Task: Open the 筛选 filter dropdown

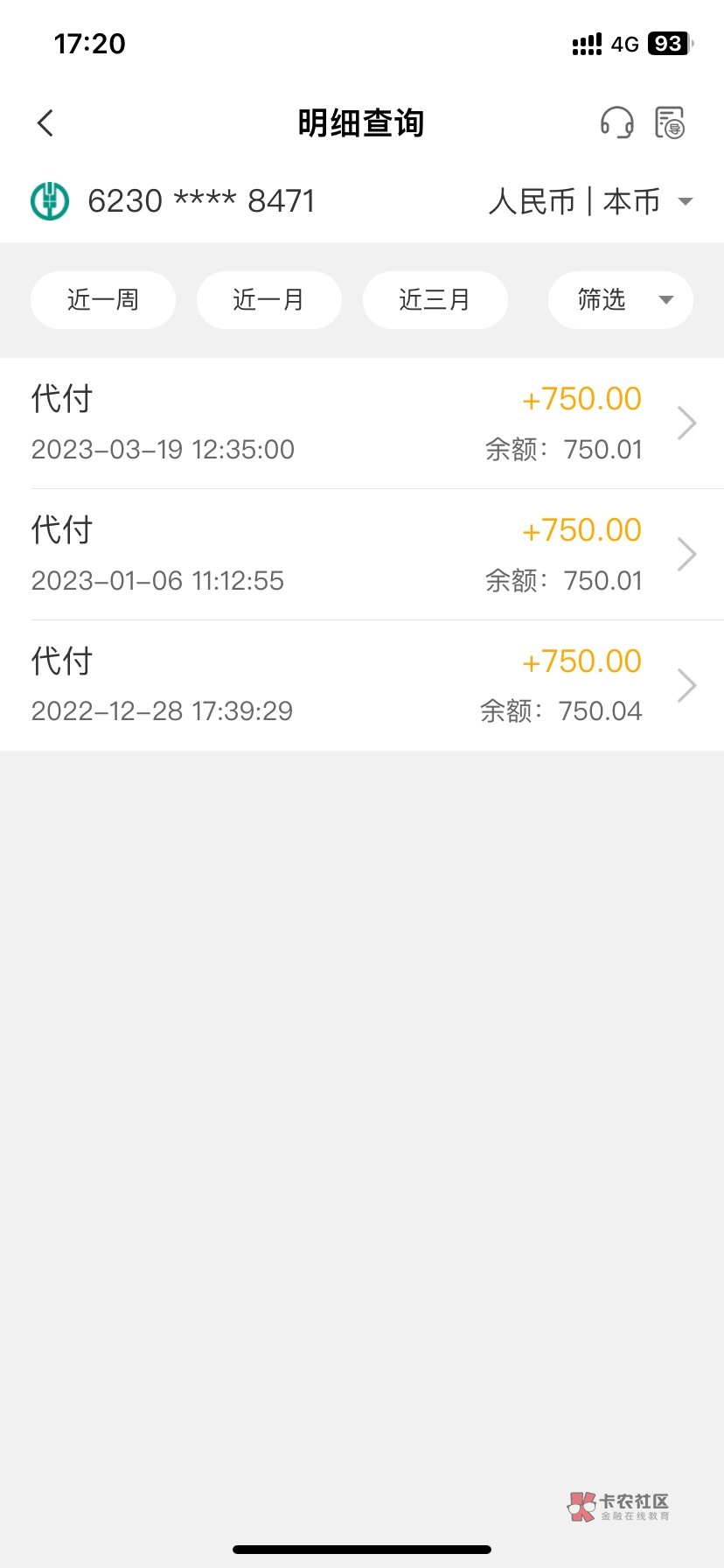Action: pos(621,300)
